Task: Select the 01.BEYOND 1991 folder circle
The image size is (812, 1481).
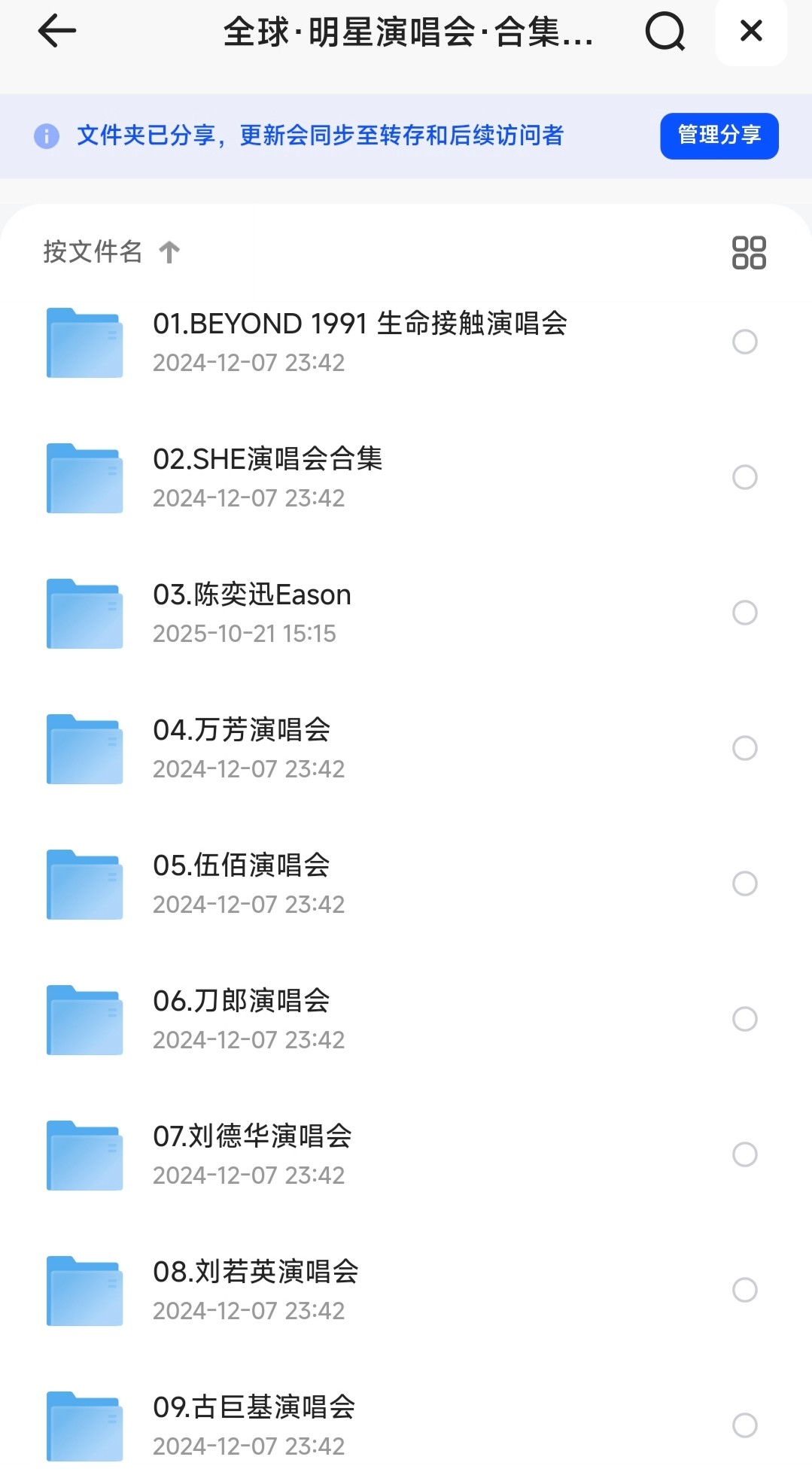Action: 744,342
